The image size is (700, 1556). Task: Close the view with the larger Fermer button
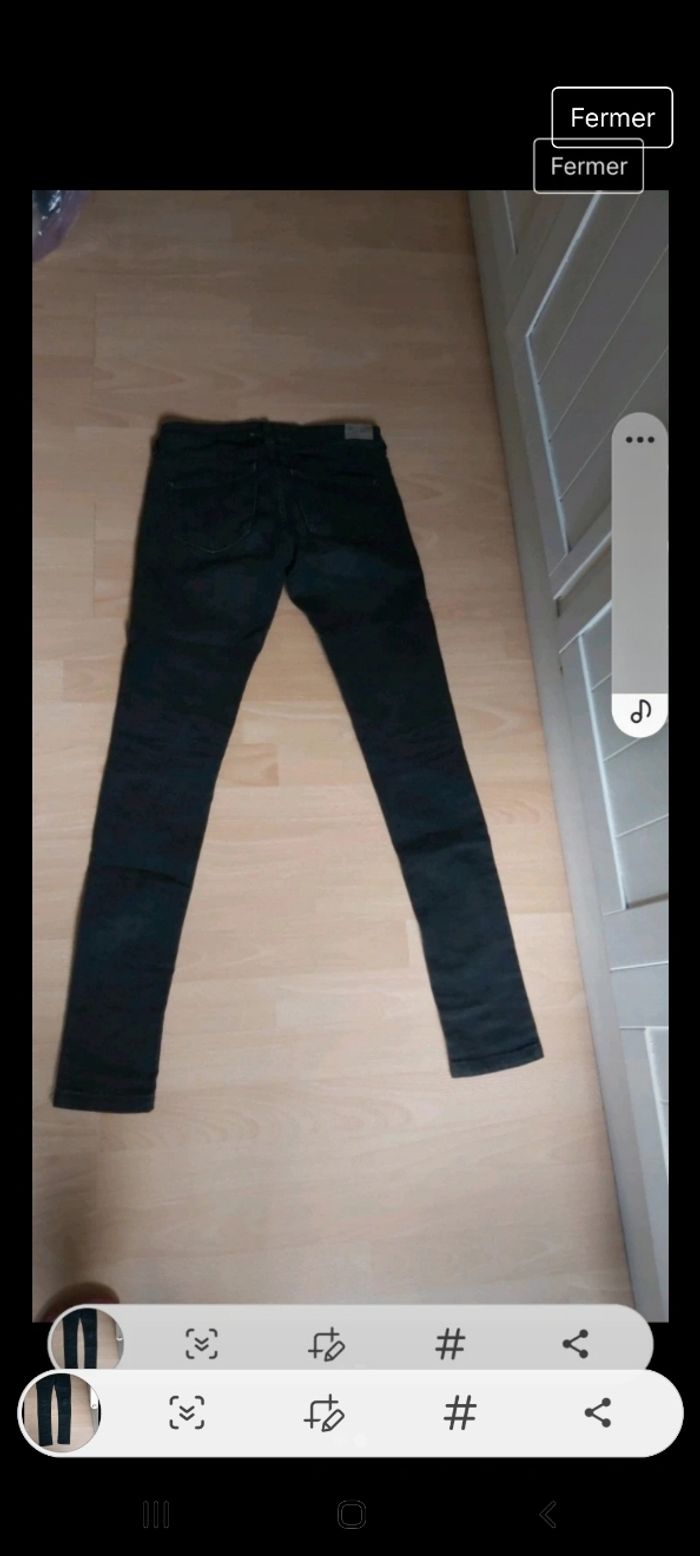click(x=612, y=118)
